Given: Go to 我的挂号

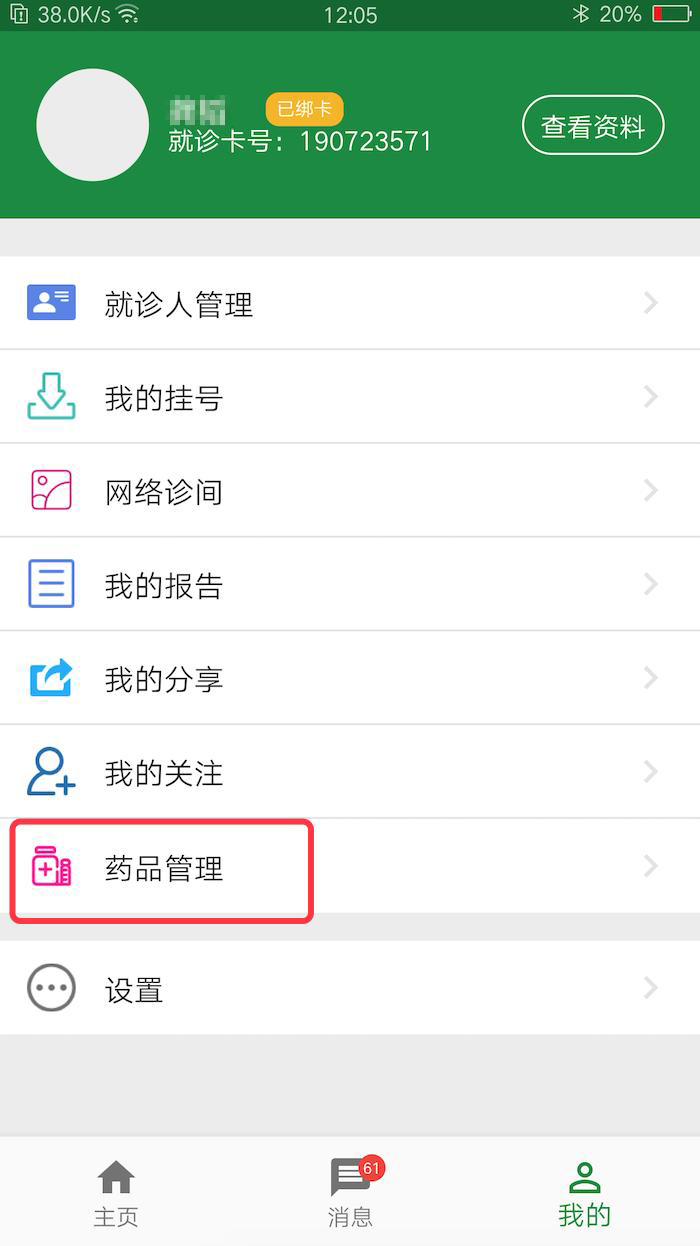Looking at the screenshot, I should [x=350, y=397].
